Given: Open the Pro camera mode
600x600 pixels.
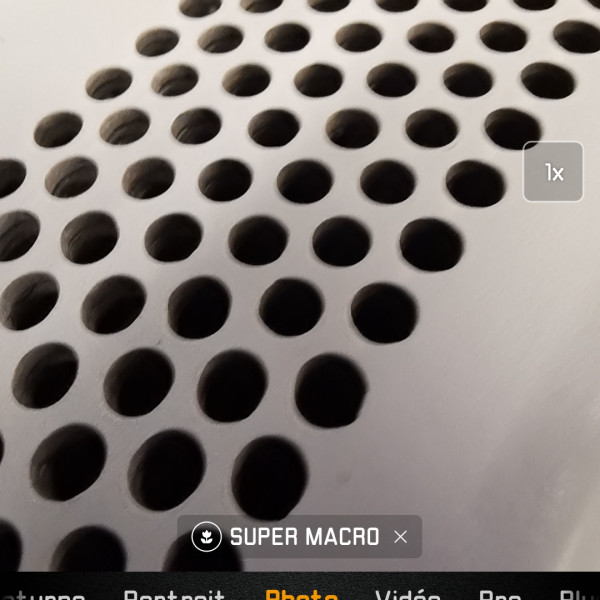Looking at the screenshot, I should pos(499,595).
